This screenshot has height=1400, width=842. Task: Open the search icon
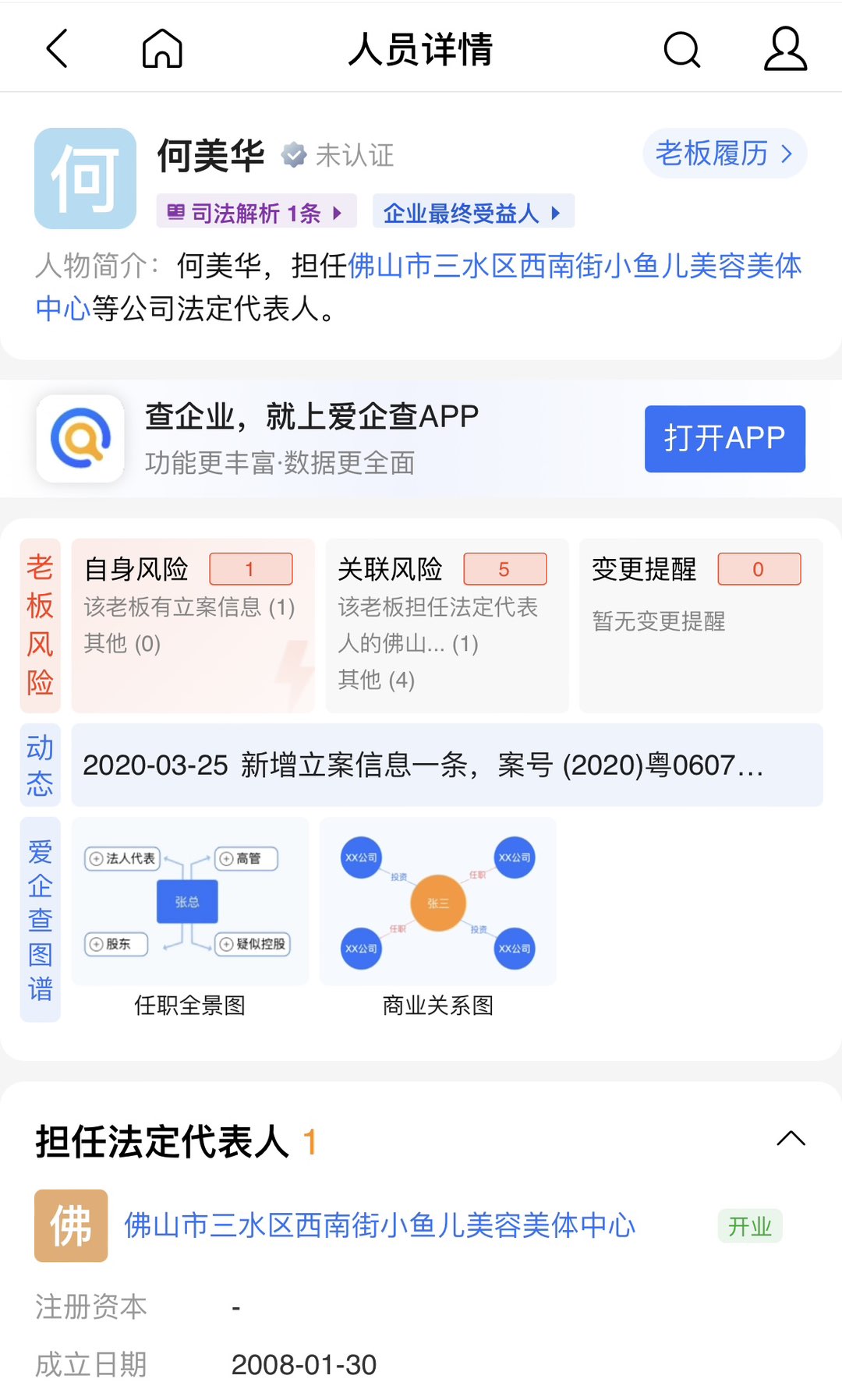(681, 49)
